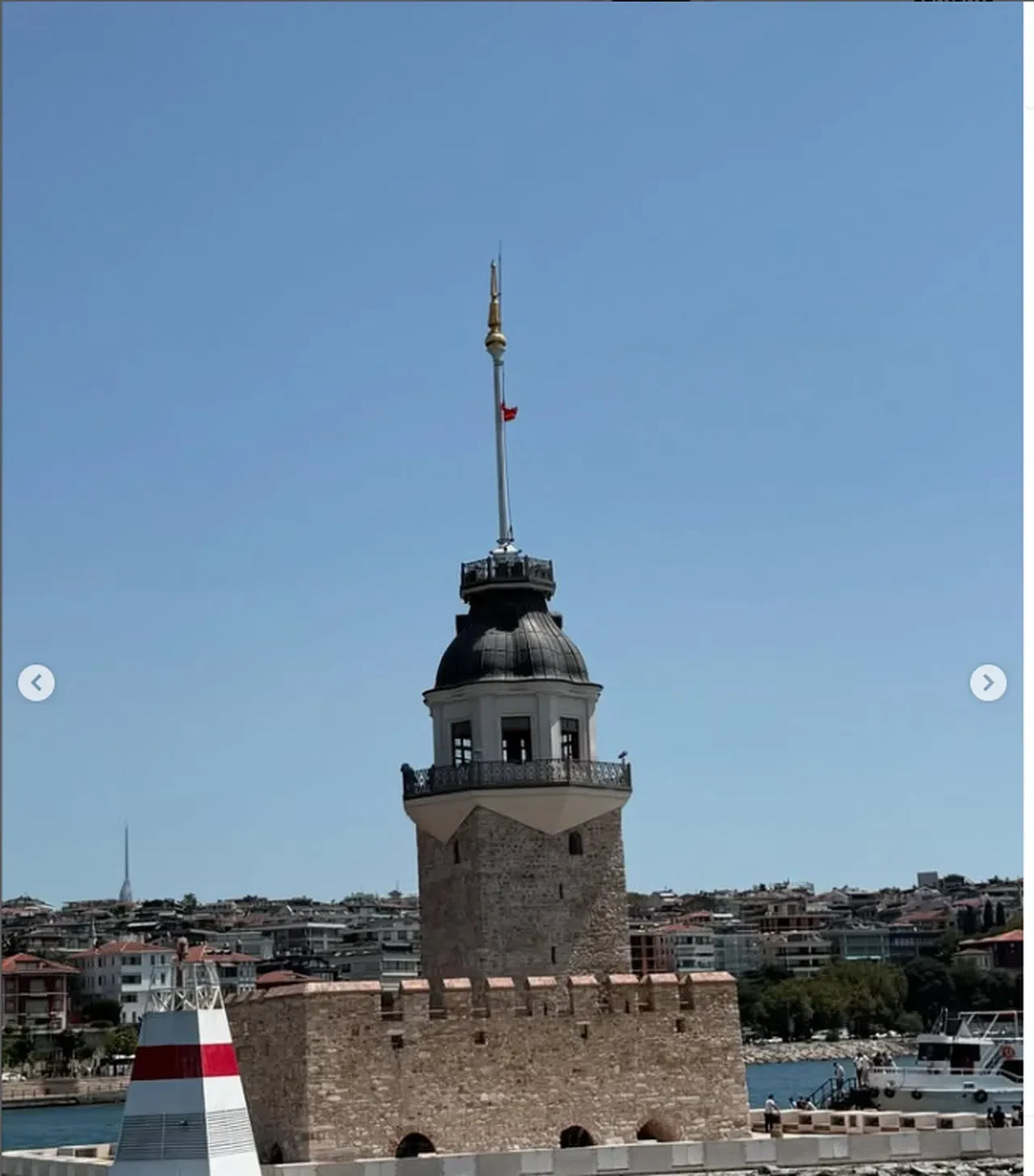
Task: Go to the previous photo in the carousel
Action: coord(36,683)
